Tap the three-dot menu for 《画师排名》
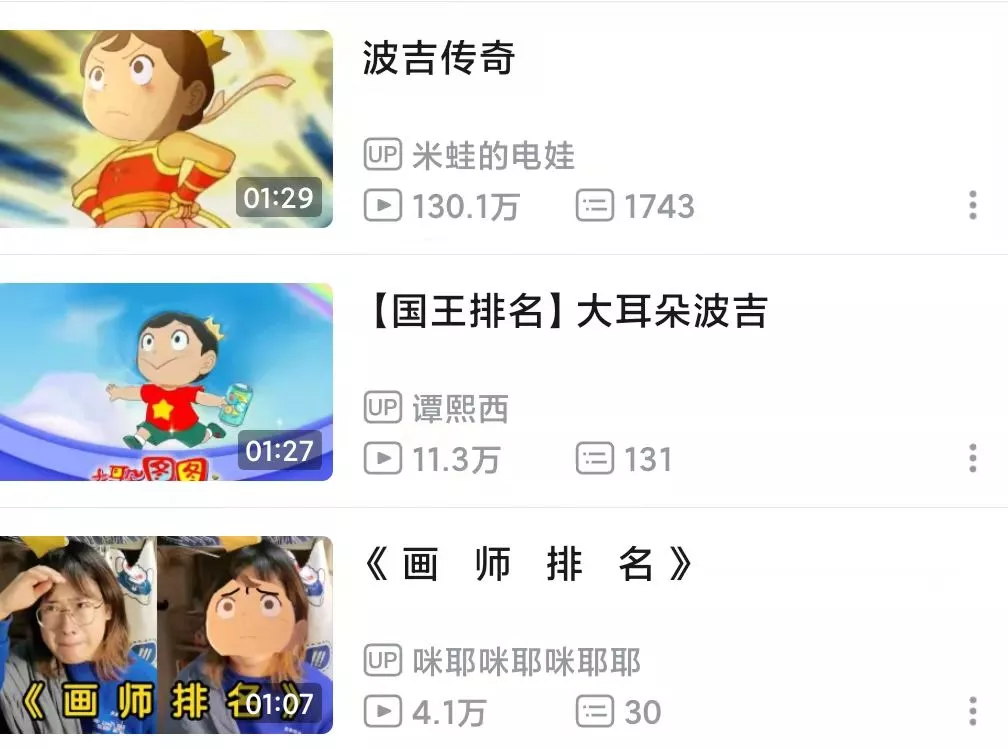This screenshot has height=749, width=1008. click(973, 711)
